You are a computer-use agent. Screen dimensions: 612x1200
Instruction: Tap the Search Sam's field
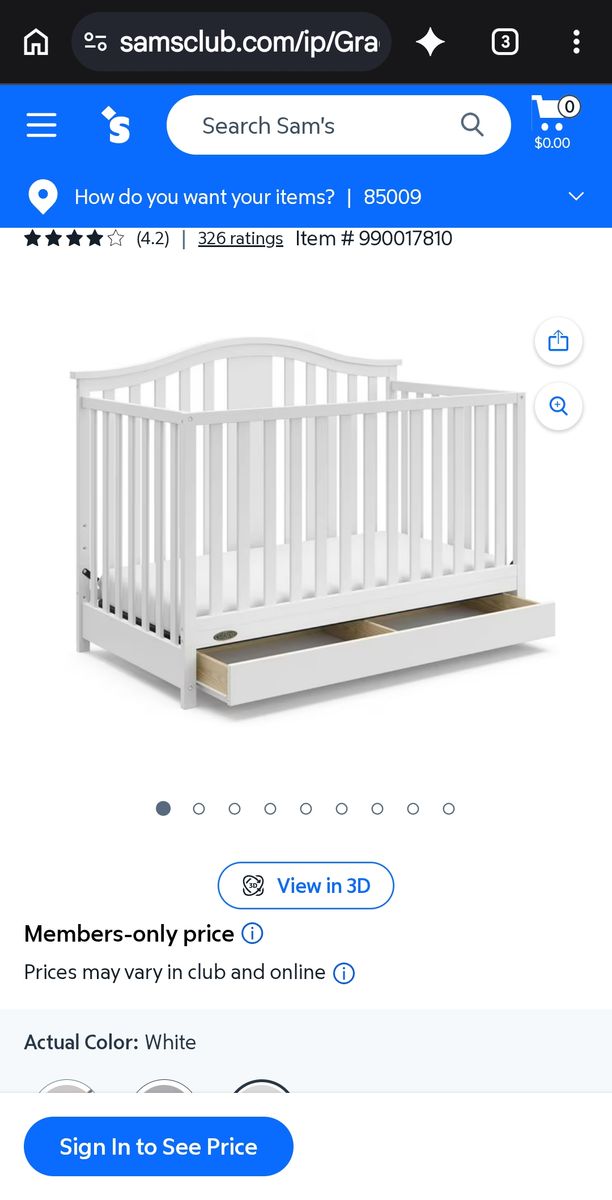point(339,125)
